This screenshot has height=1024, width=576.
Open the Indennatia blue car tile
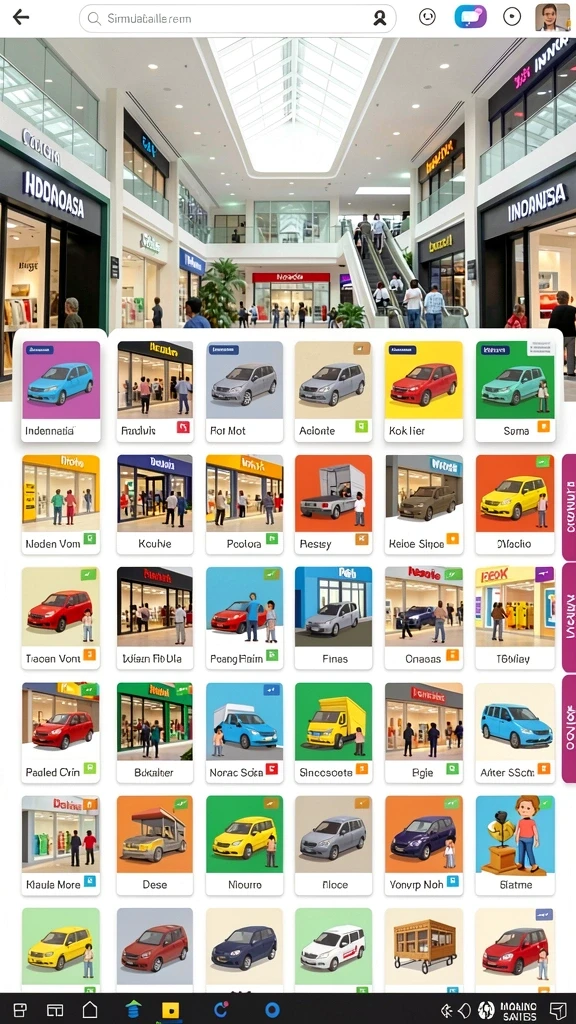tap(61, 391)
